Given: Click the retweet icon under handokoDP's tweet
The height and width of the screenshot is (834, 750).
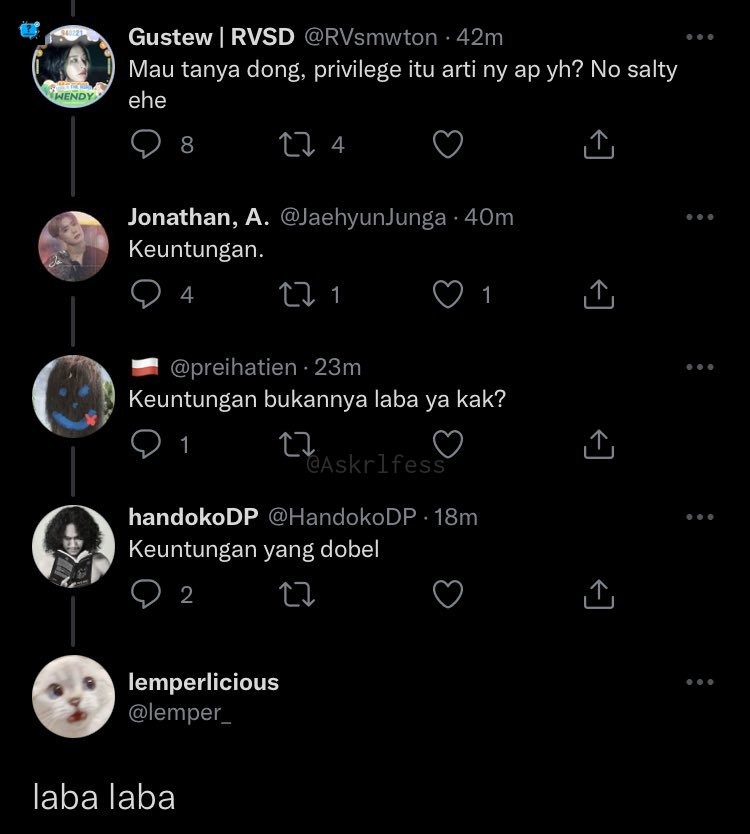Looking at the screenshot, I should pos(298,594).
